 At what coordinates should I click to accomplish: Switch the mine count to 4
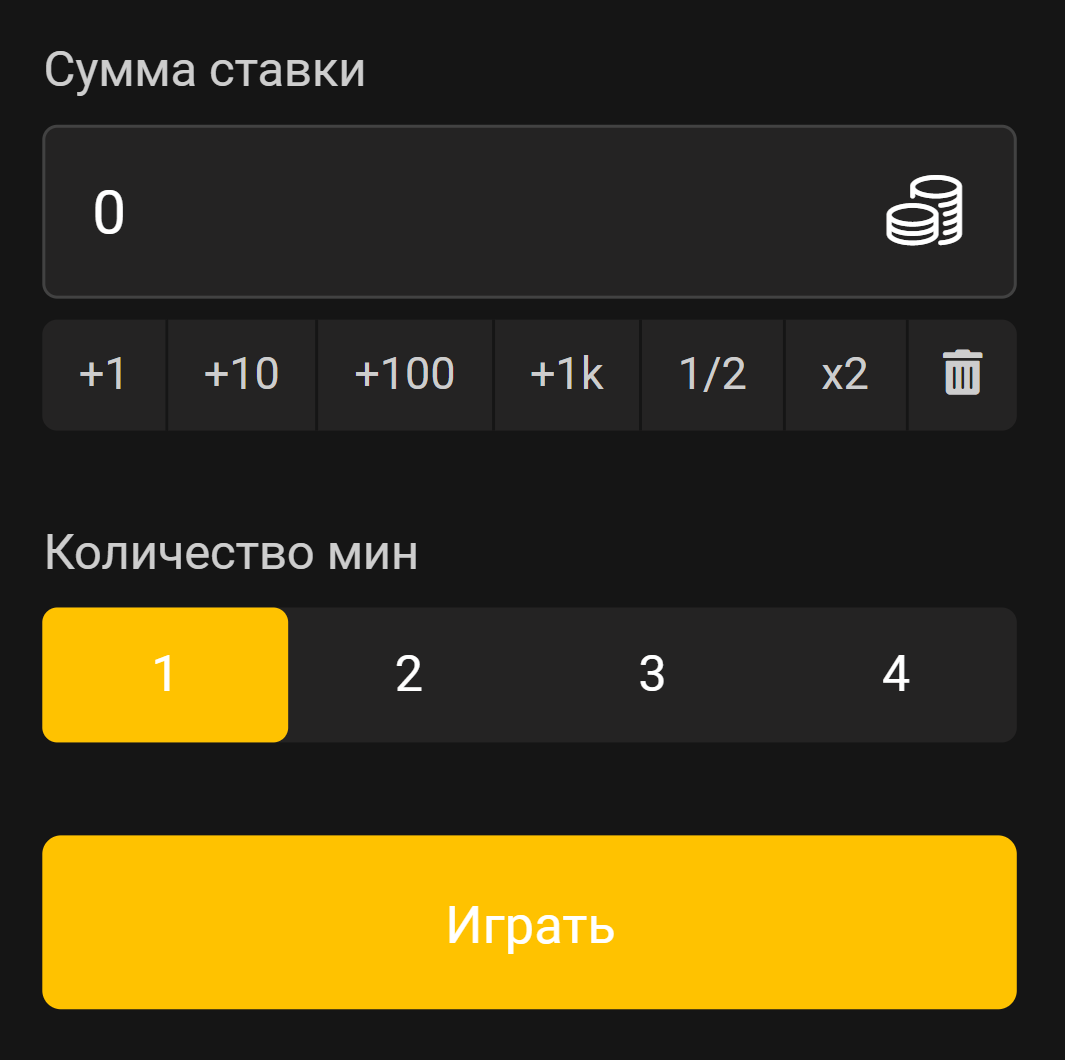click(896, 675)
